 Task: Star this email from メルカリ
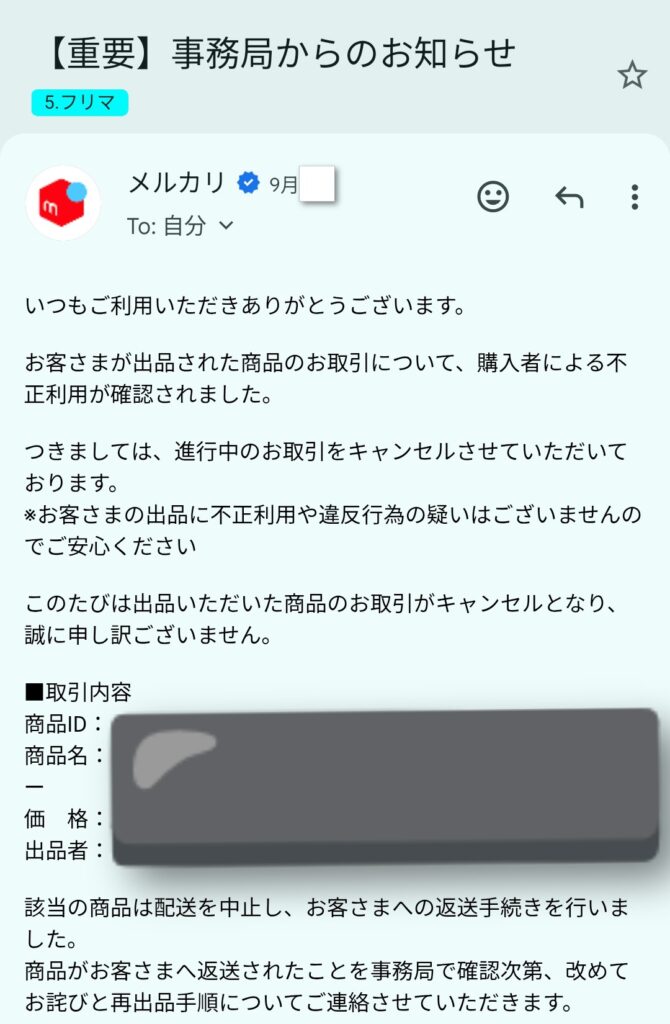(631, 75)
